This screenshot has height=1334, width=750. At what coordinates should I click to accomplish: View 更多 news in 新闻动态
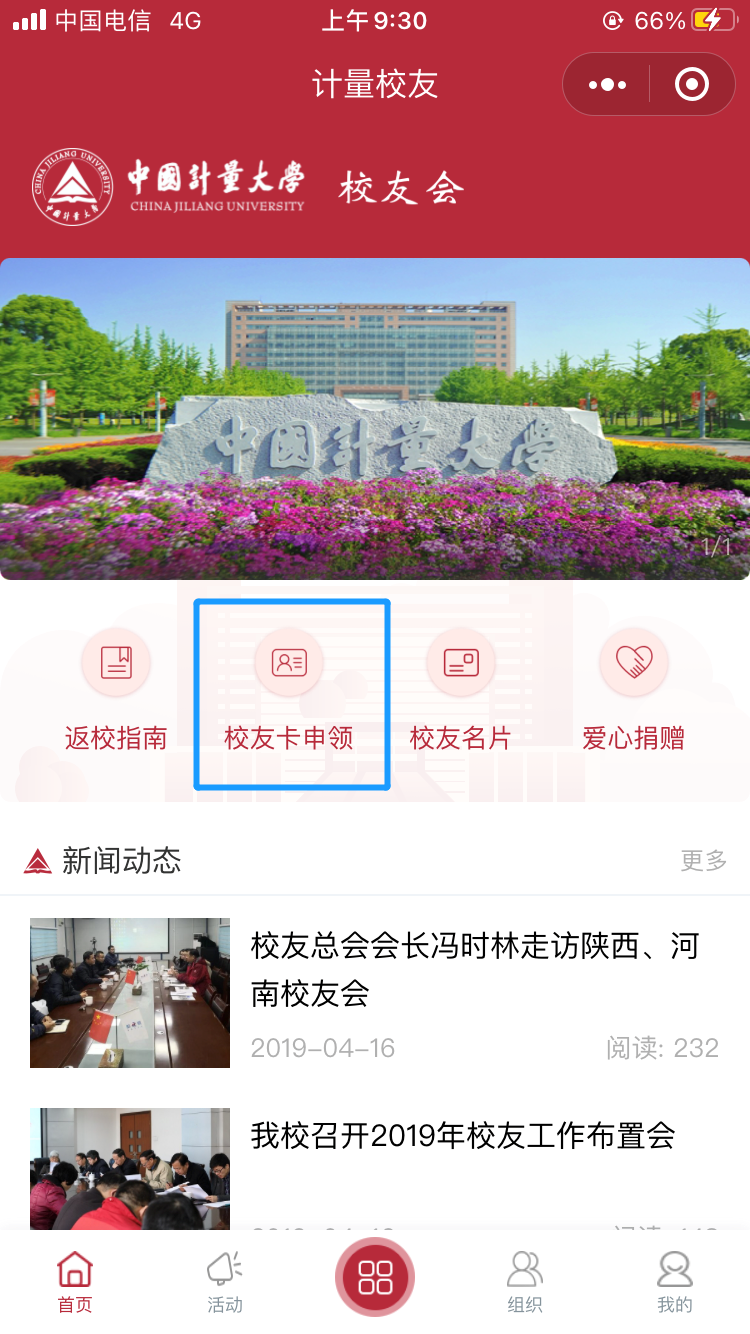click(703, 860)
